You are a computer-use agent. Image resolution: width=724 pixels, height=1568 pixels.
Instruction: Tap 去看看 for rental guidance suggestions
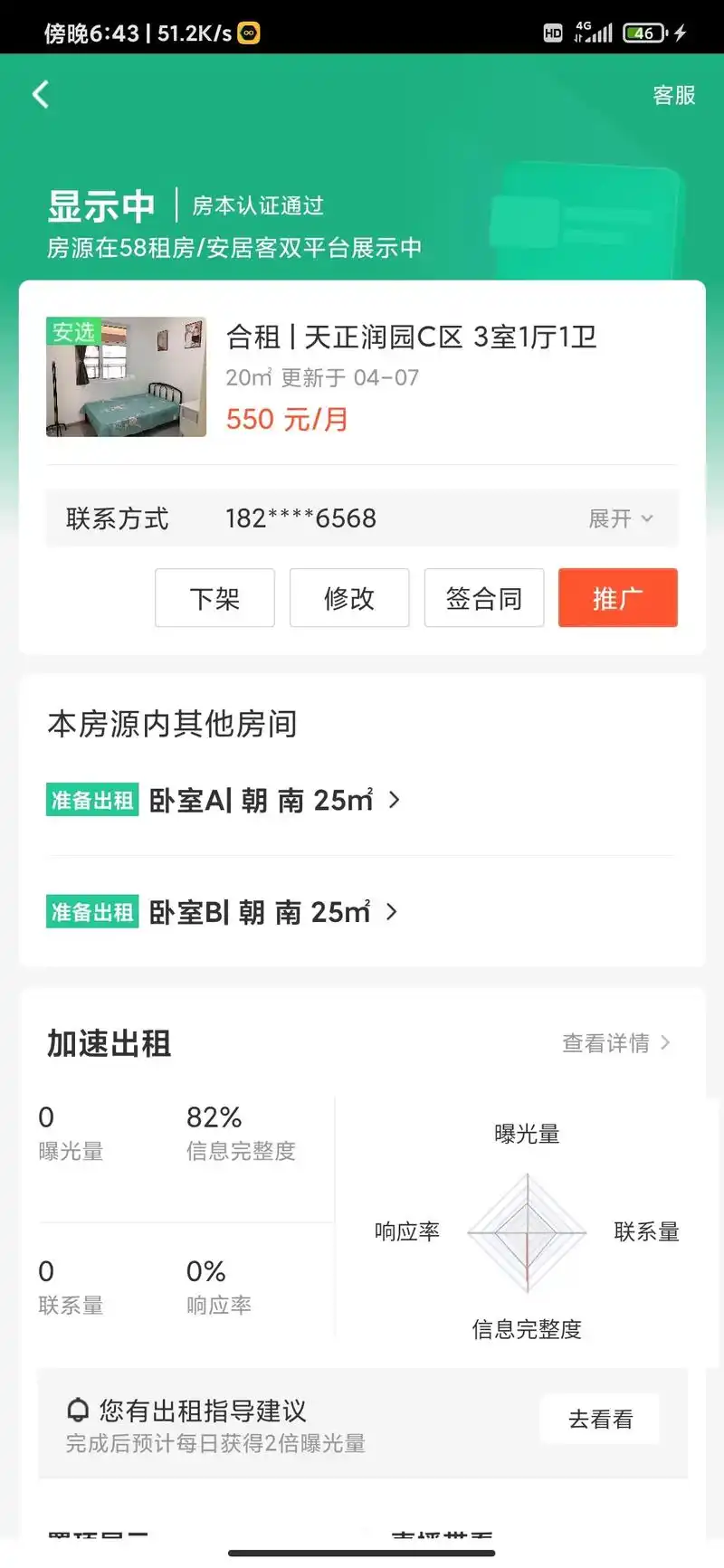coord(600,1420)
